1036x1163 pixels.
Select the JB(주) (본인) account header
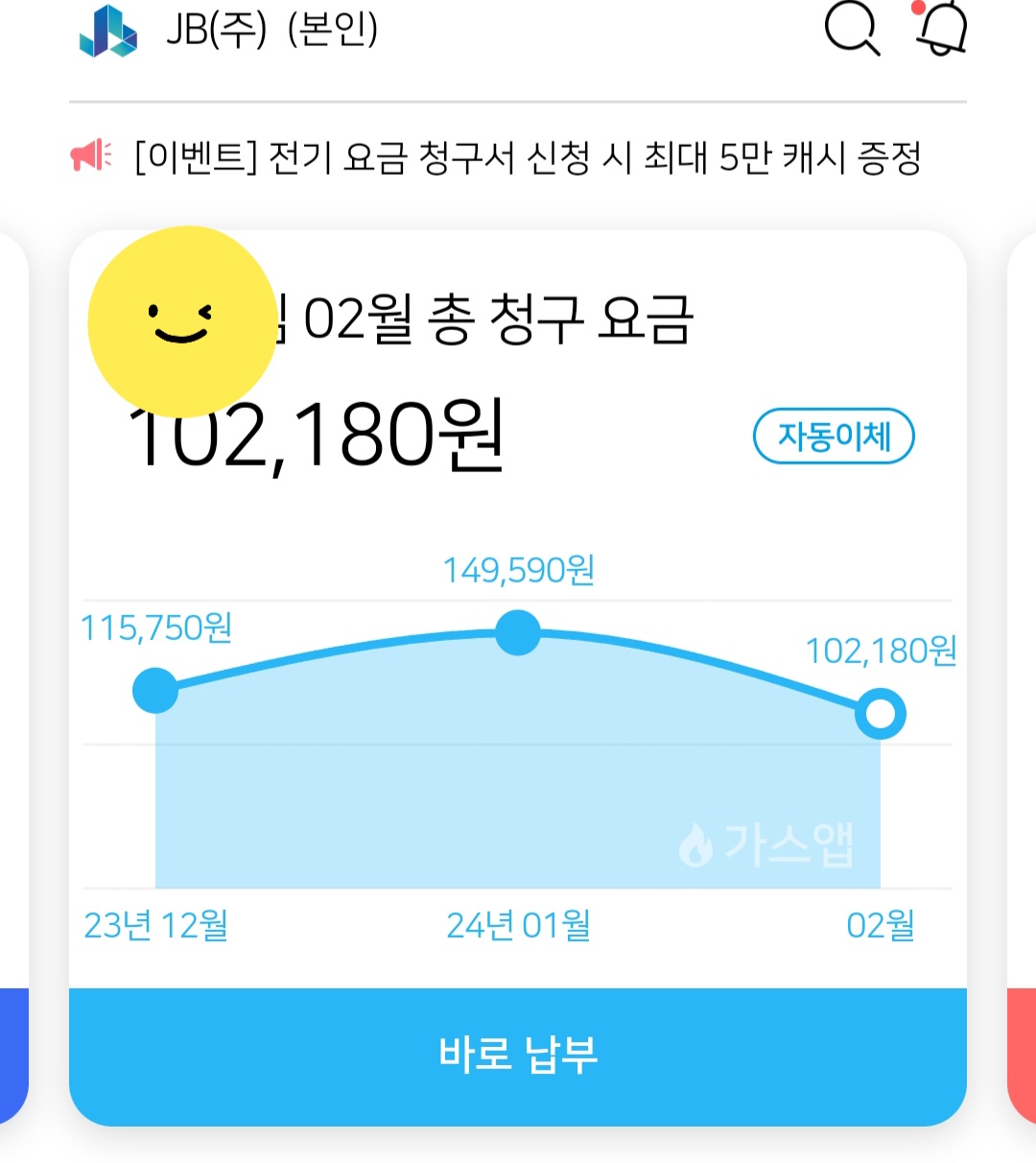click(271, 30)
